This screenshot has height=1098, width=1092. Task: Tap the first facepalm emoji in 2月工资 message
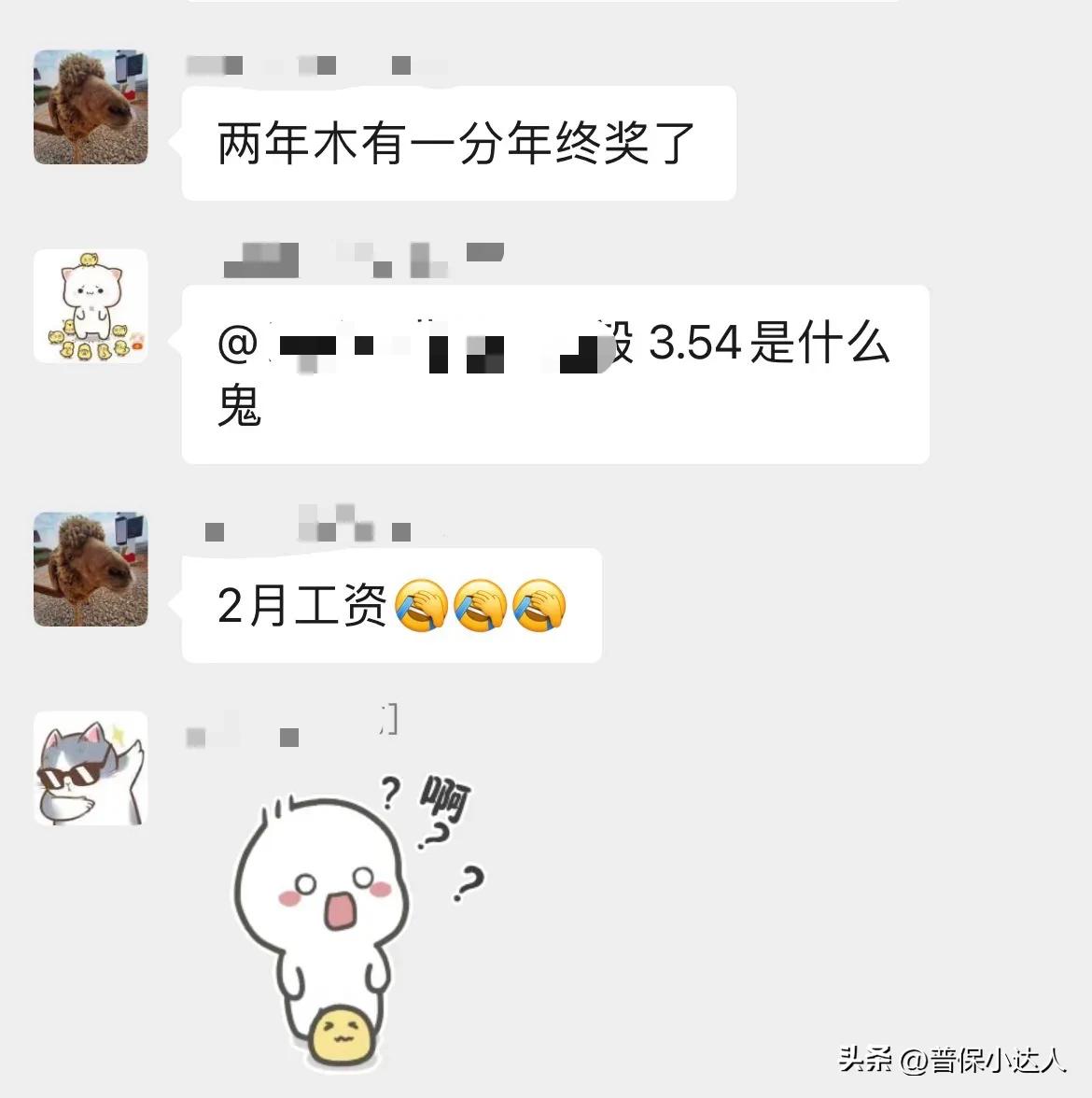[x=427, y=607]
